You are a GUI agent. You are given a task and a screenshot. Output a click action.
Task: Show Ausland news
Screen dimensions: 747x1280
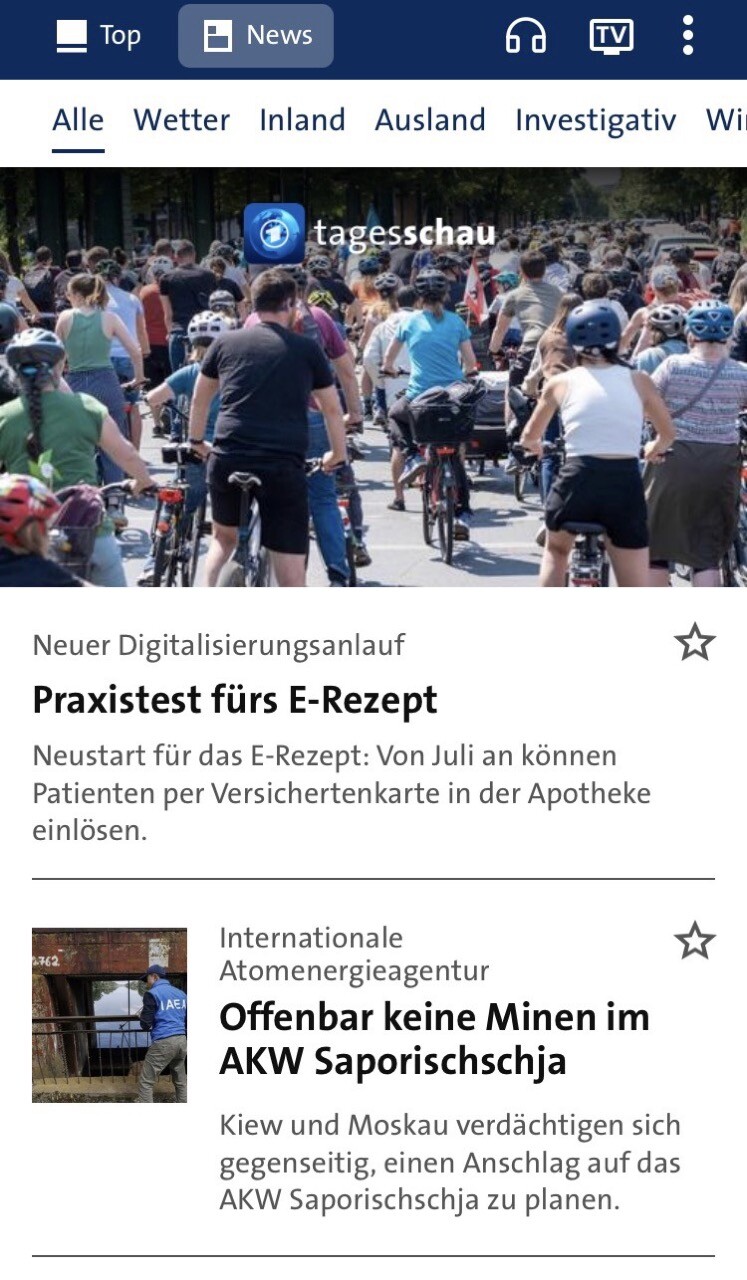pyautogui.click(x=430, y=120)
